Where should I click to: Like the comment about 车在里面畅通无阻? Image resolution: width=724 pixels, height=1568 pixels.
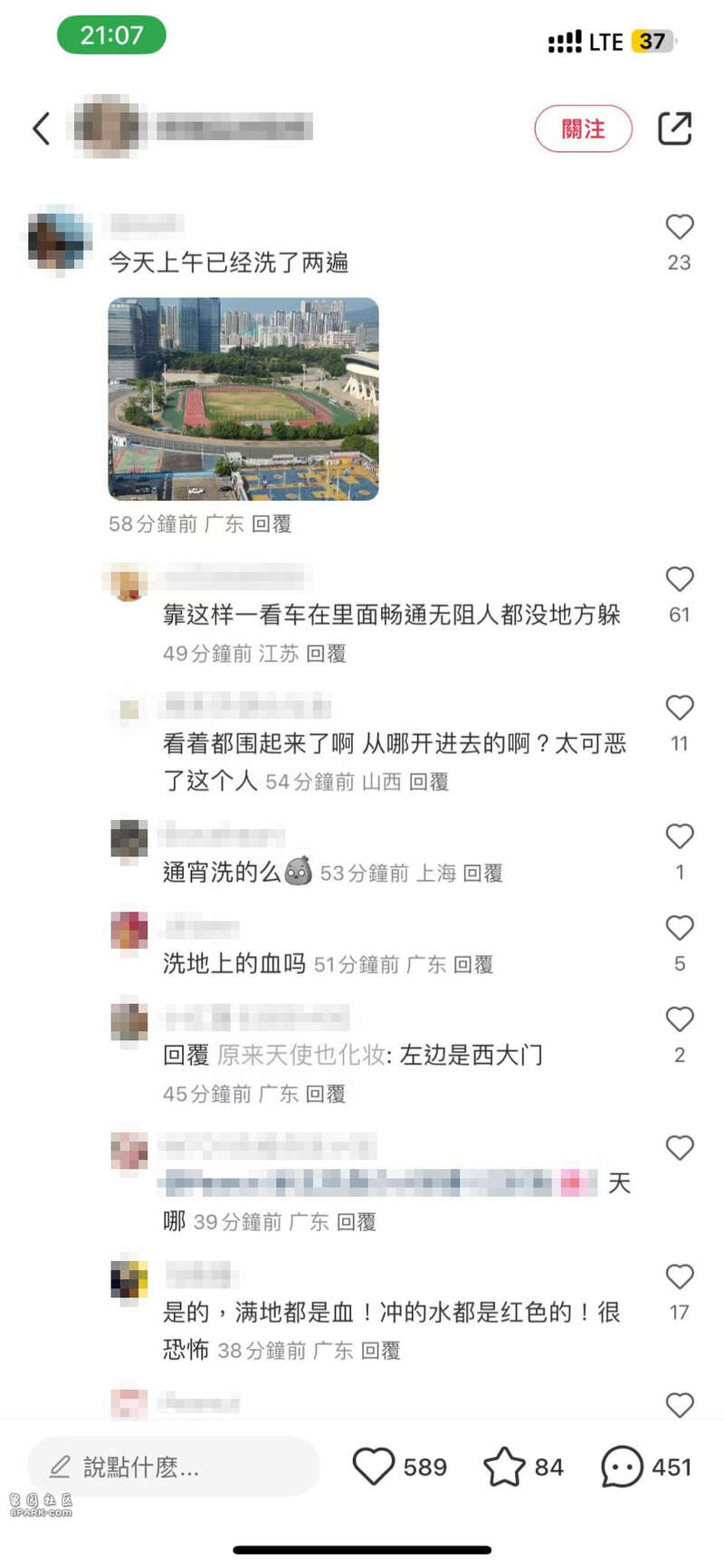click(x=679, y=579)
